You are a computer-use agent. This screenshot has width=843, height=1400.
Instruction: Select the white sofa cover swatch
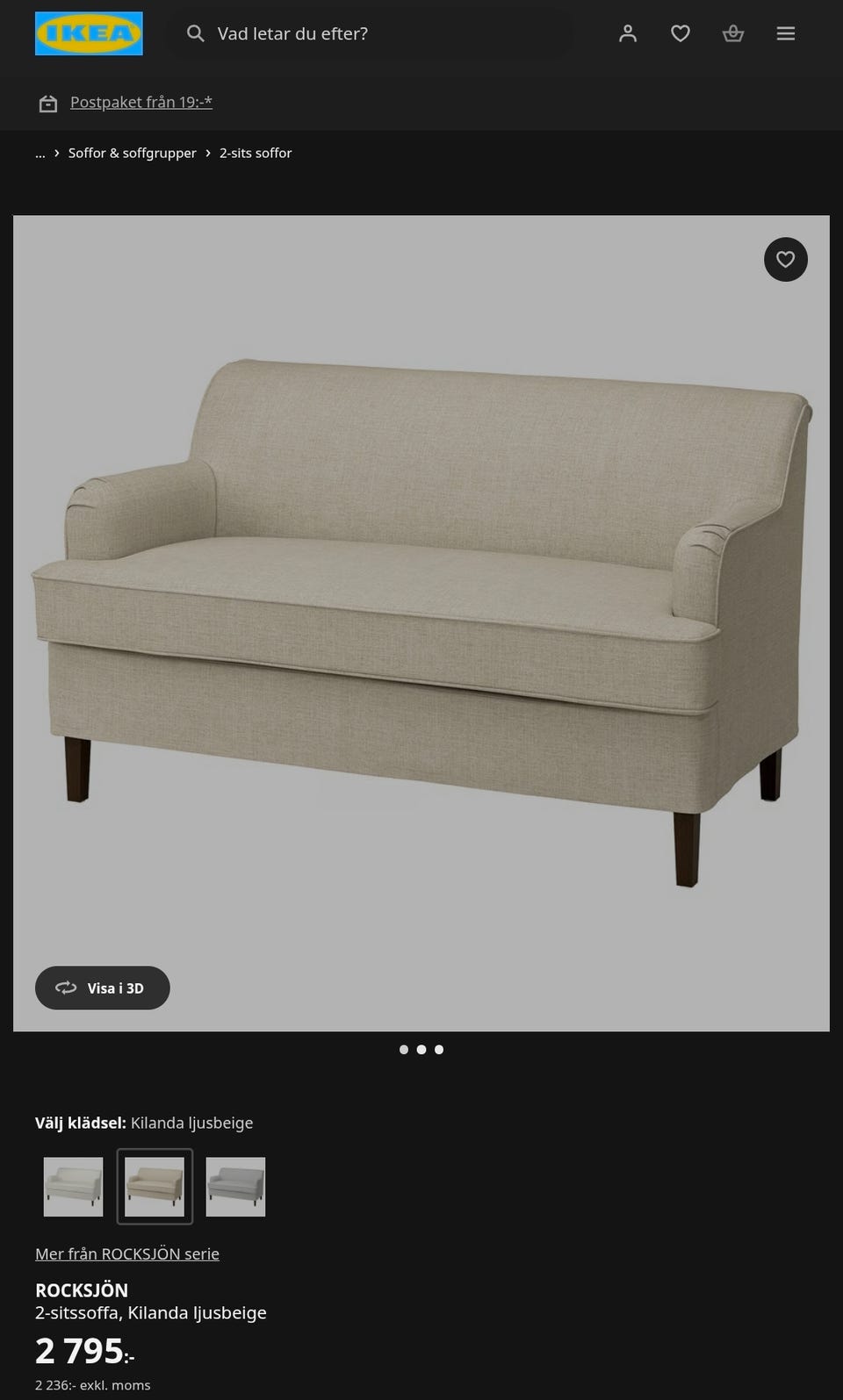[74, 1187]
